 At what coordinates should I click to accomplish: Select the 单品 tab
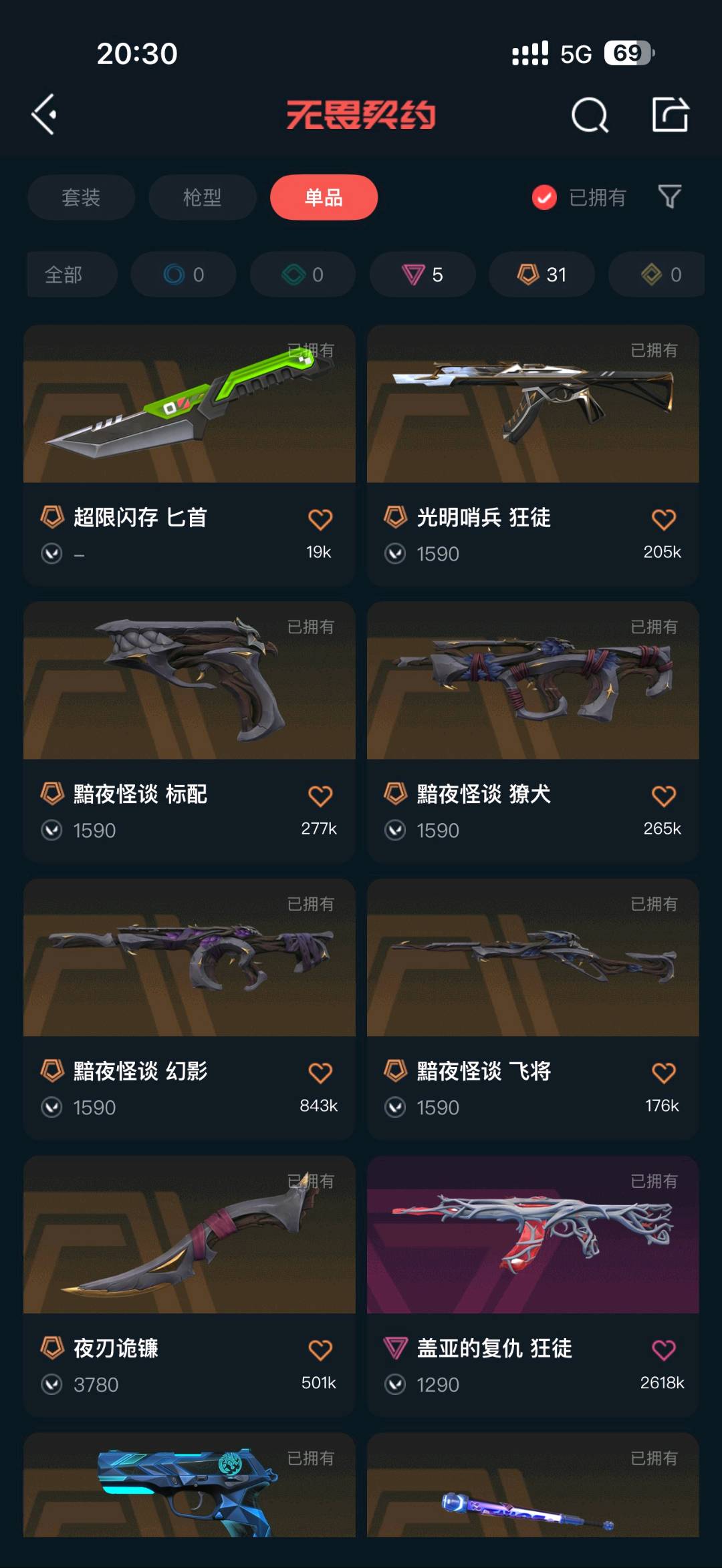click(324, 197)
